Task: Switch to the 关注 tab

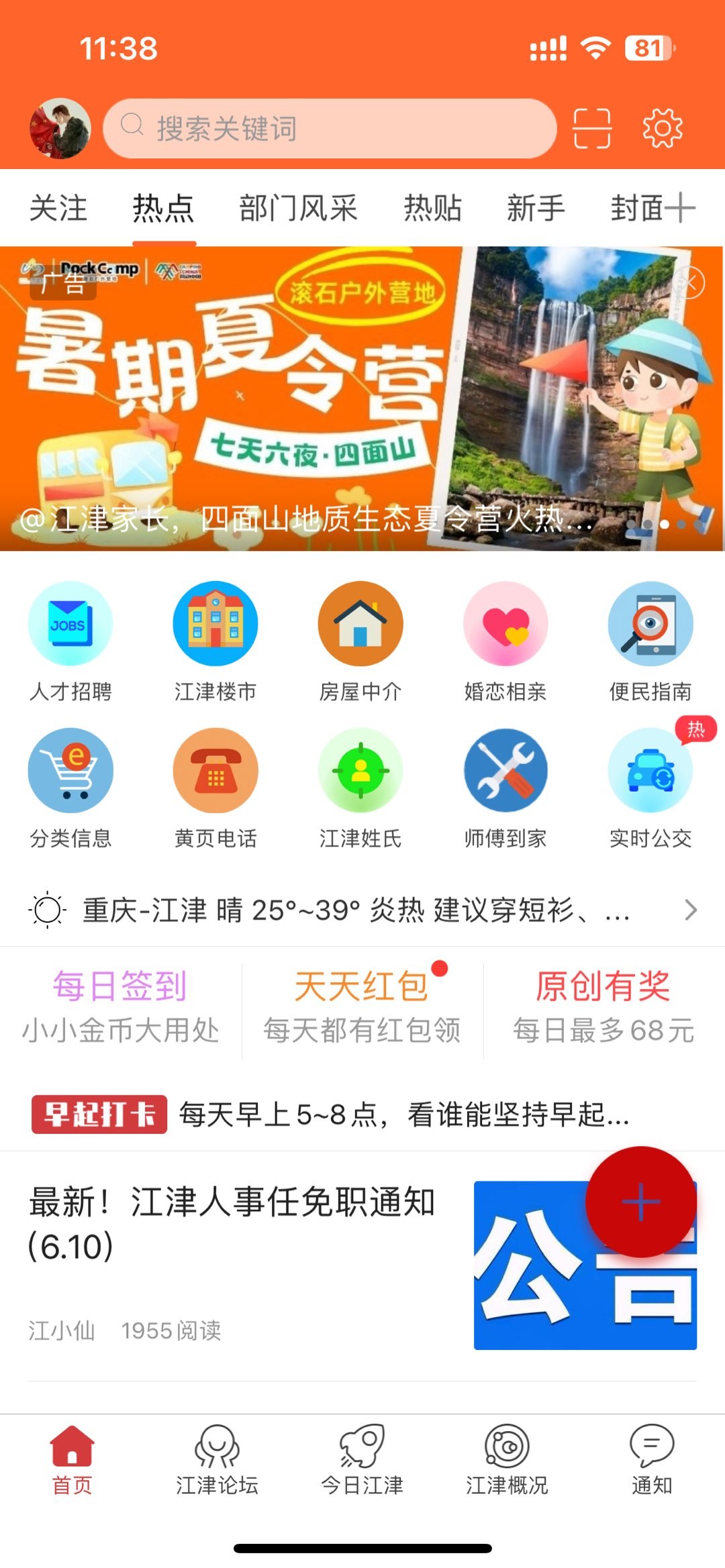Action: 58,208
